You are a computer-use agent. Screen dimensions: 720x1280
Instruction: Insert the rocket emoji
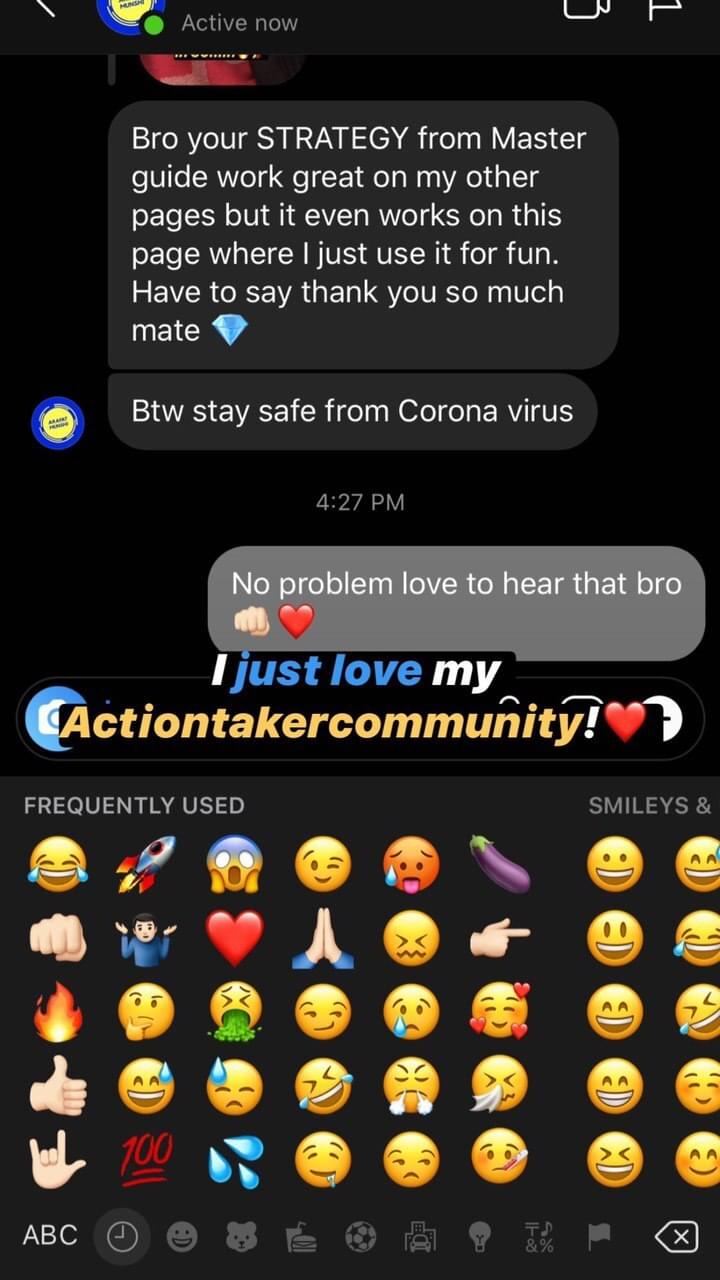pyautogui.click(x=146, y=863)
